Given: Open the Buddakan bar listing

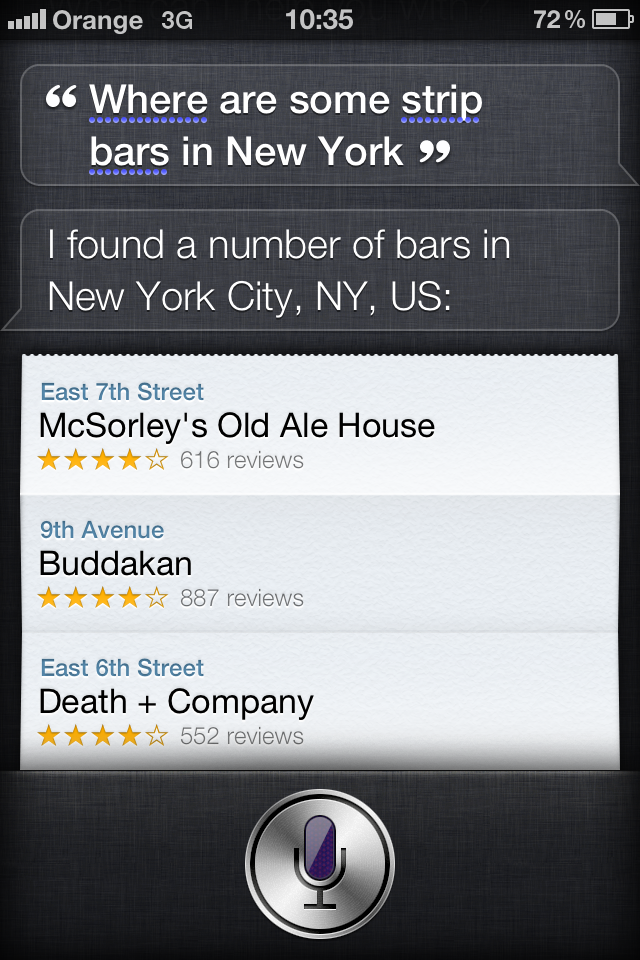Looking at the screenshot, I should pyautogui.click(x=318, y=564).
